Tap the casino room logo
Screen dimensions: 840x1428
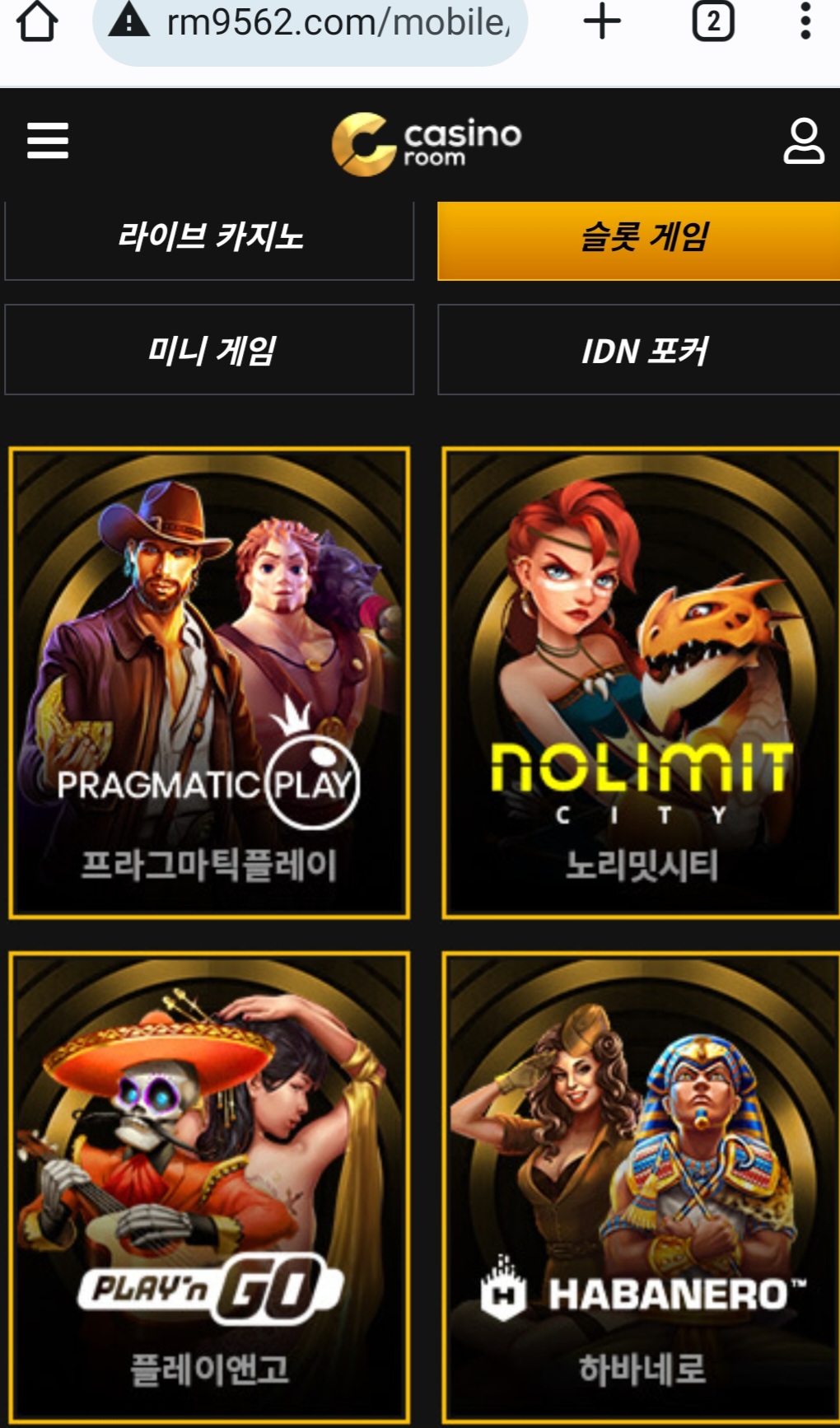[x=427, y=143]
